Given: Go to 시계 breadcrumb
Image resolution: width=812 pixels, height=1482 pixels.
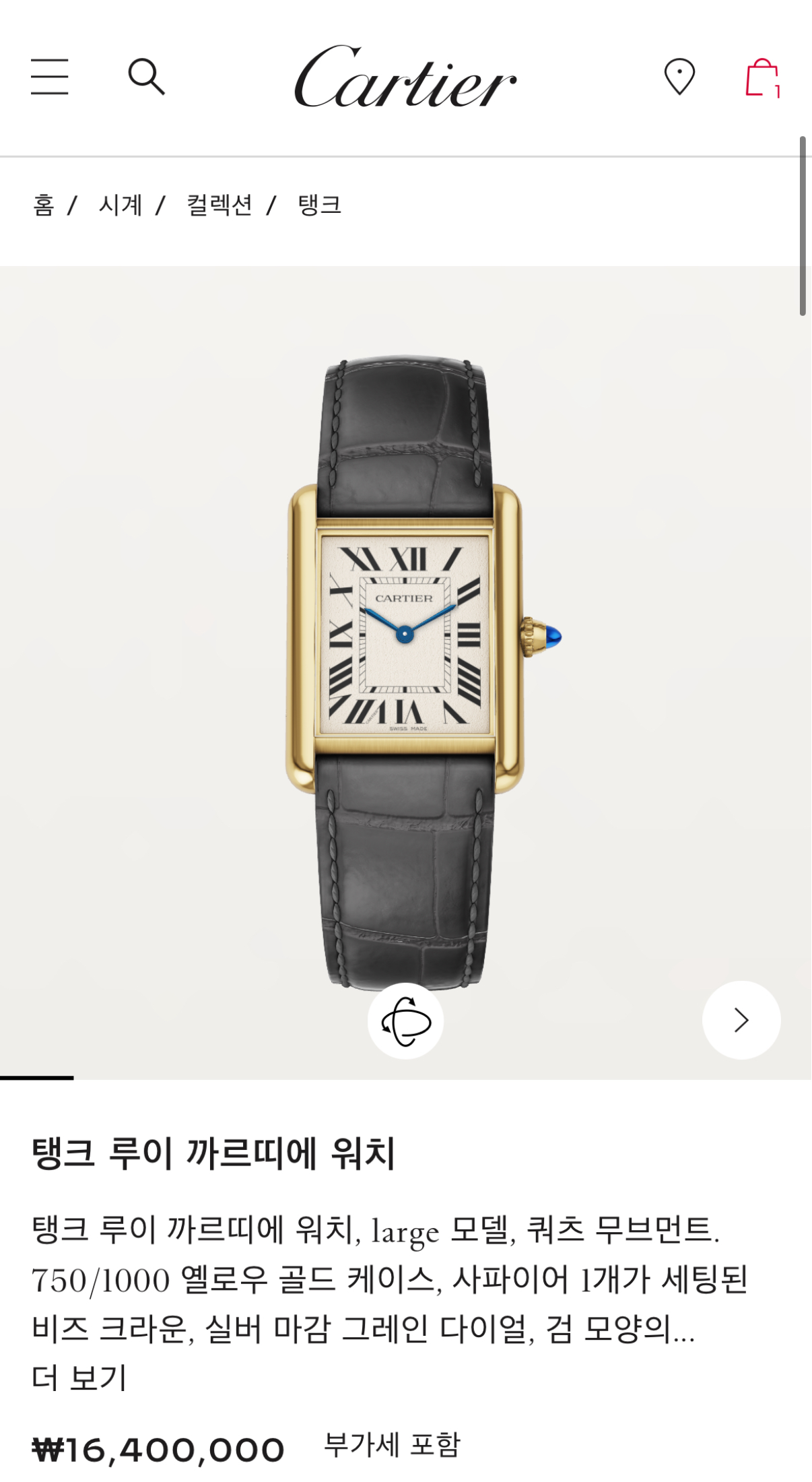Looking at the screenshot, I should click(121, 205).
